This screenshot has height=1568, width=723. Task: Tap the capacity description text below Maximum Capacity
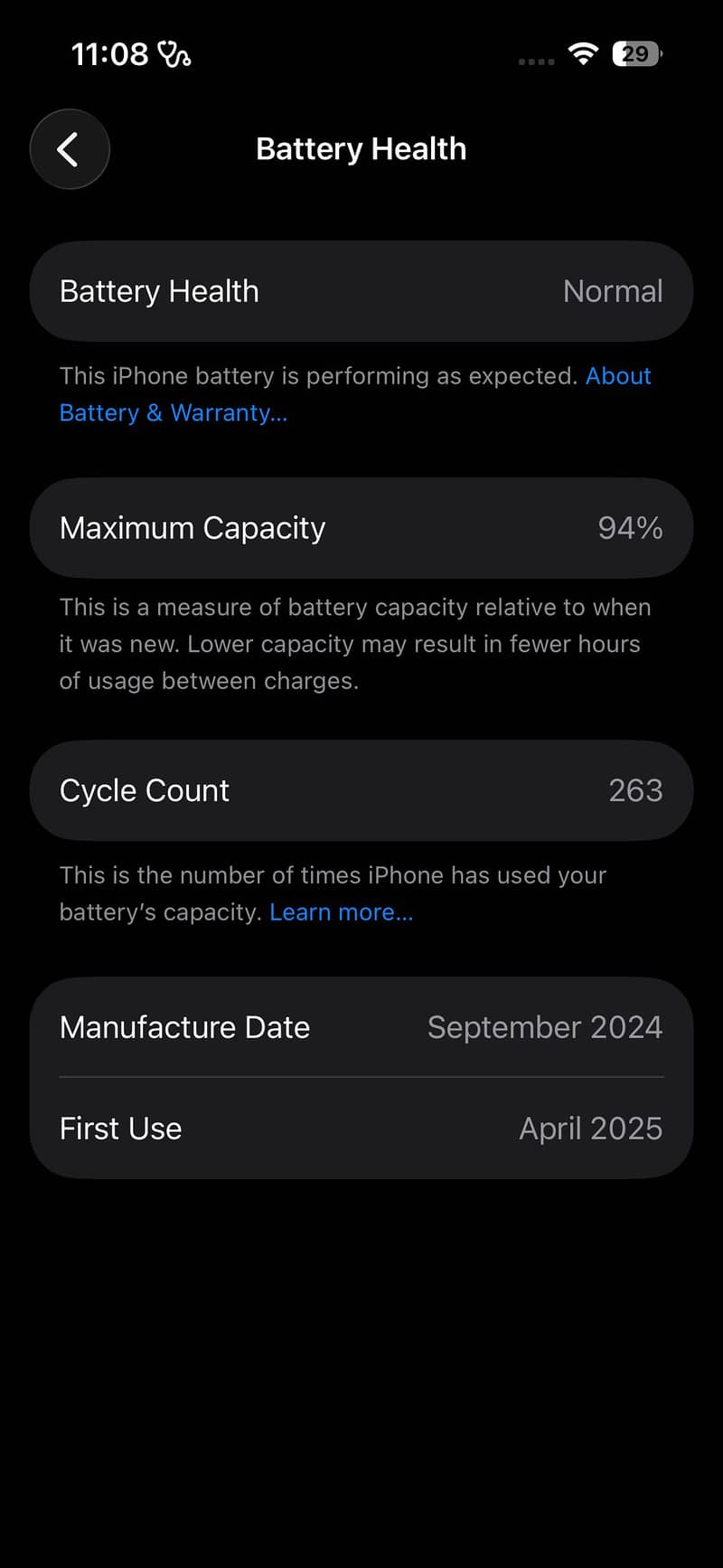tap(355, 644)
